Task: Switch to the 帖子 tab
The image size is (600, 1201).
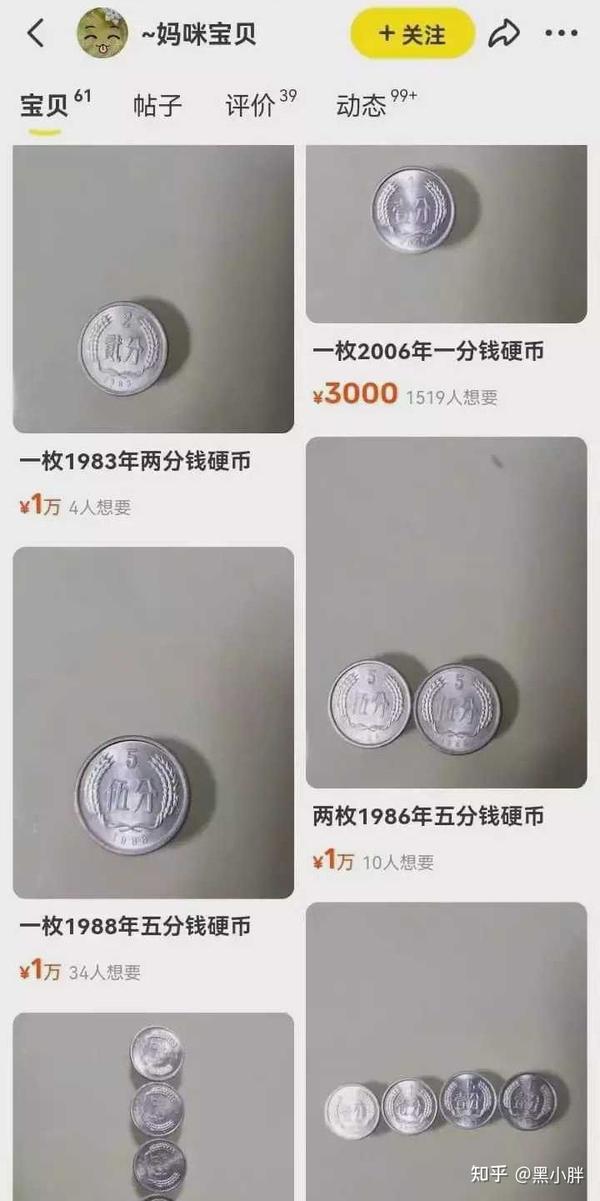Action: coord(158,106)
